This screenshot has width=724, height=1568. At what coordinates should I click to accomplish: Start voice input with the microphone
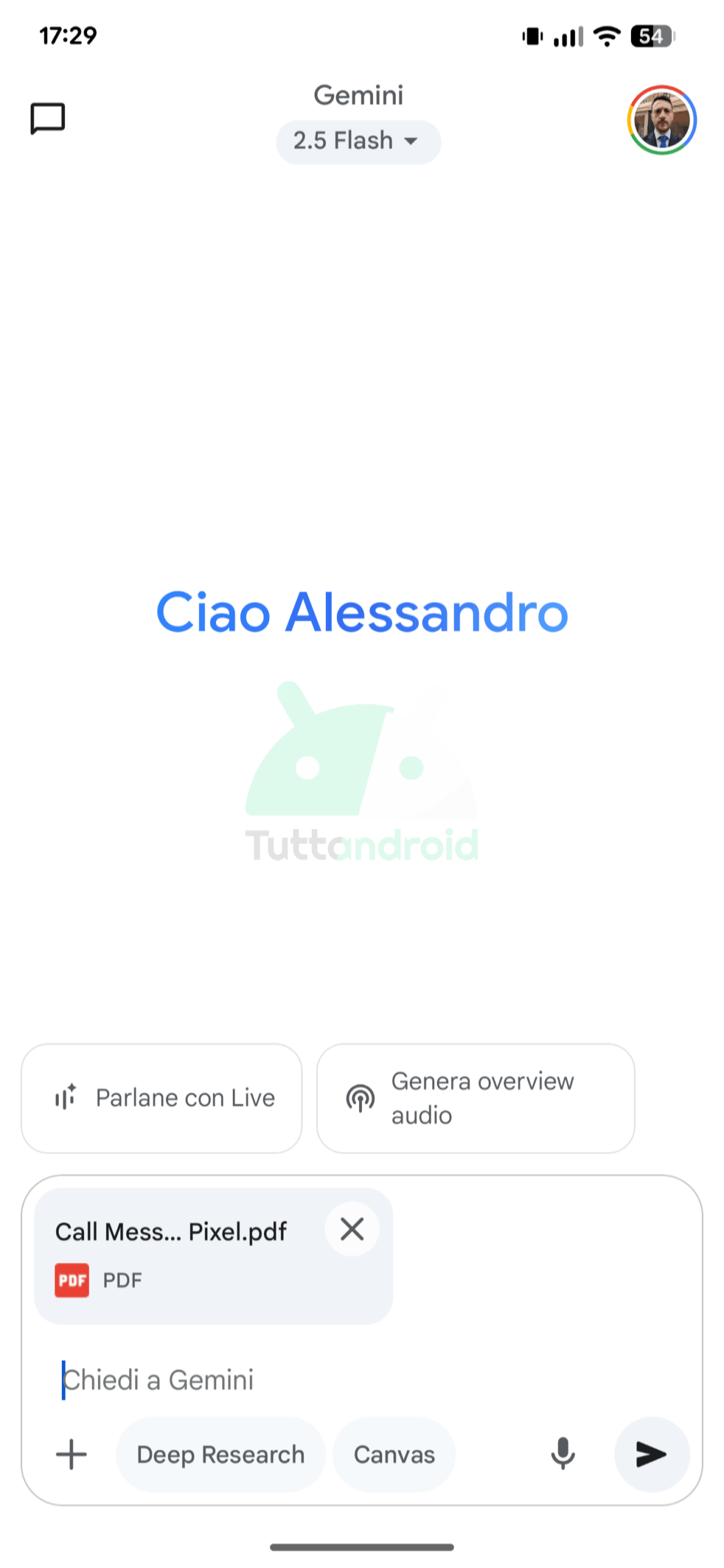click(x=562, y=1454)
